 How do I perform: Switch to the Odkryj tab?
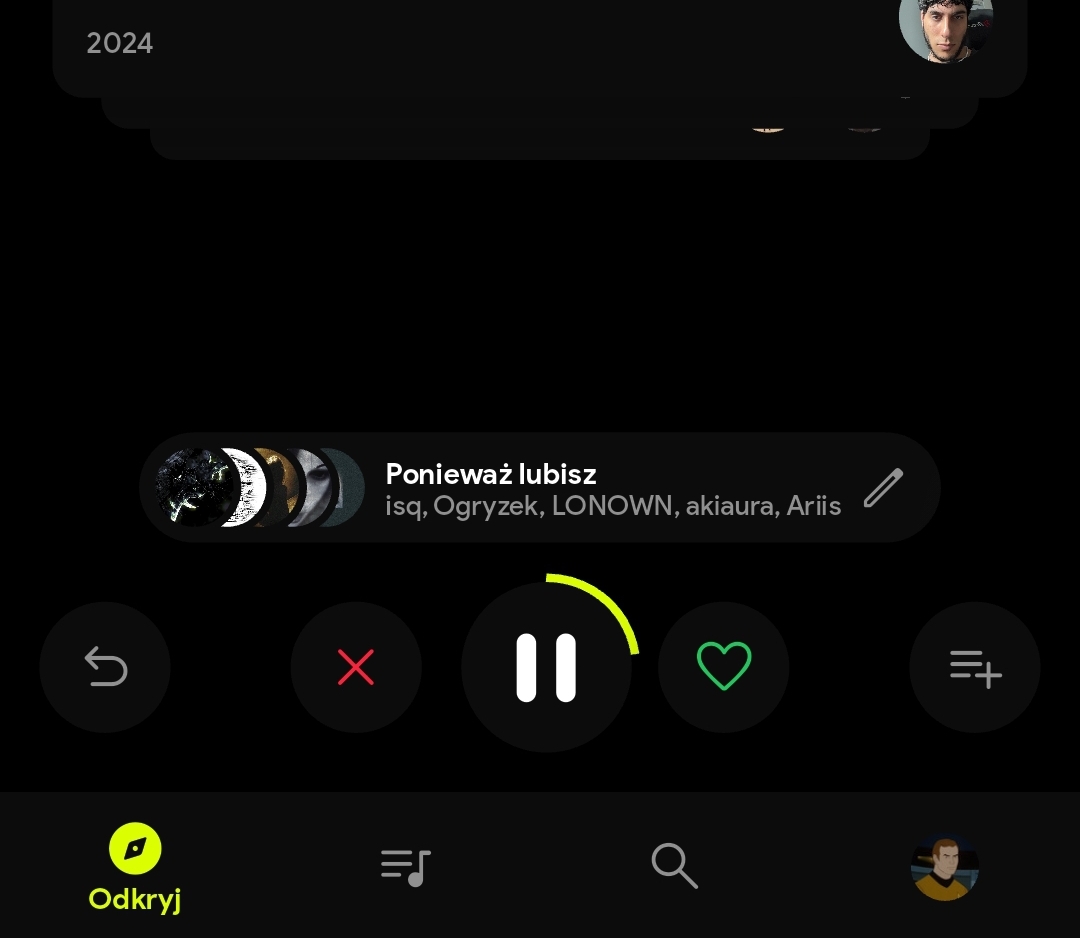(x=135, y=867)
